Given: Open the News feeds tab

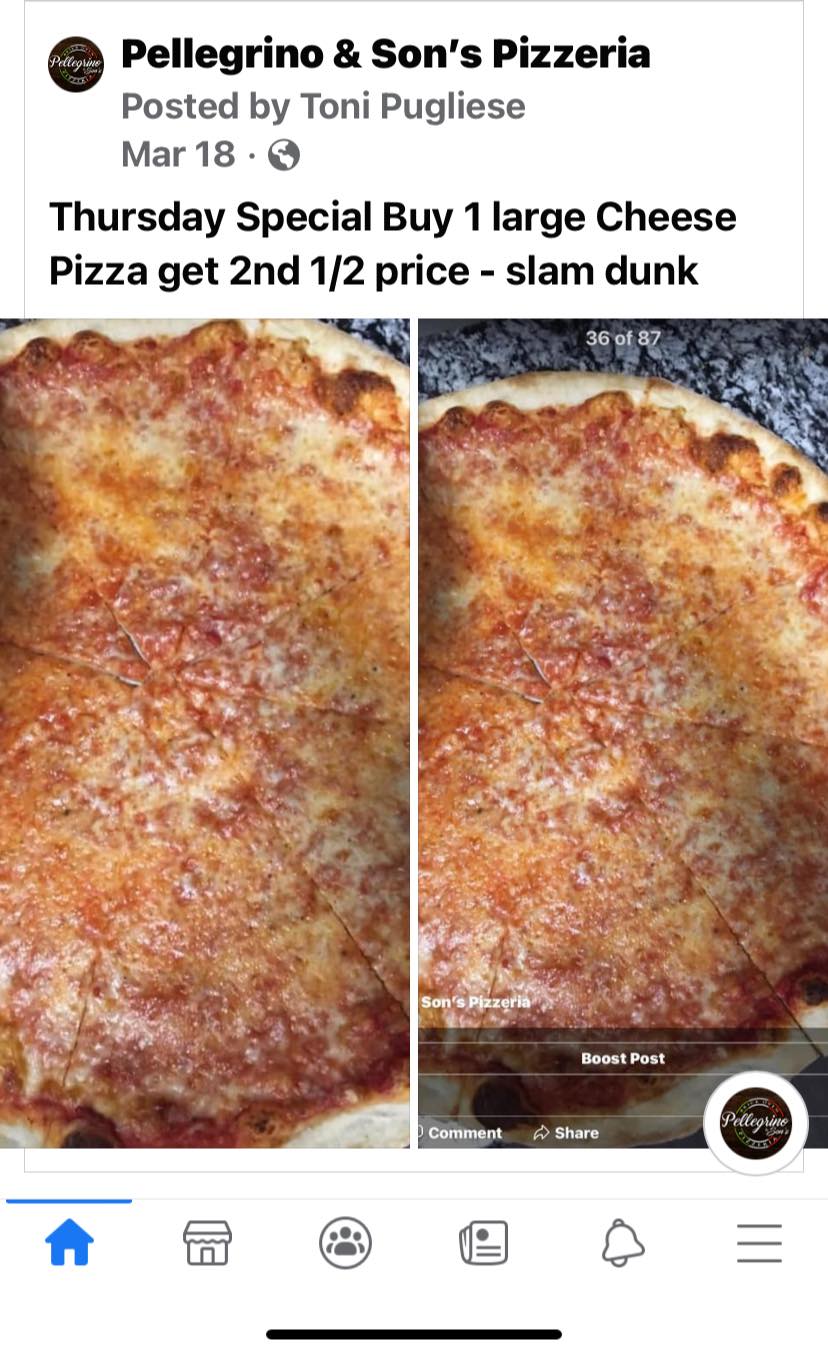Looking at the screenshot, I should [484, 1244].
